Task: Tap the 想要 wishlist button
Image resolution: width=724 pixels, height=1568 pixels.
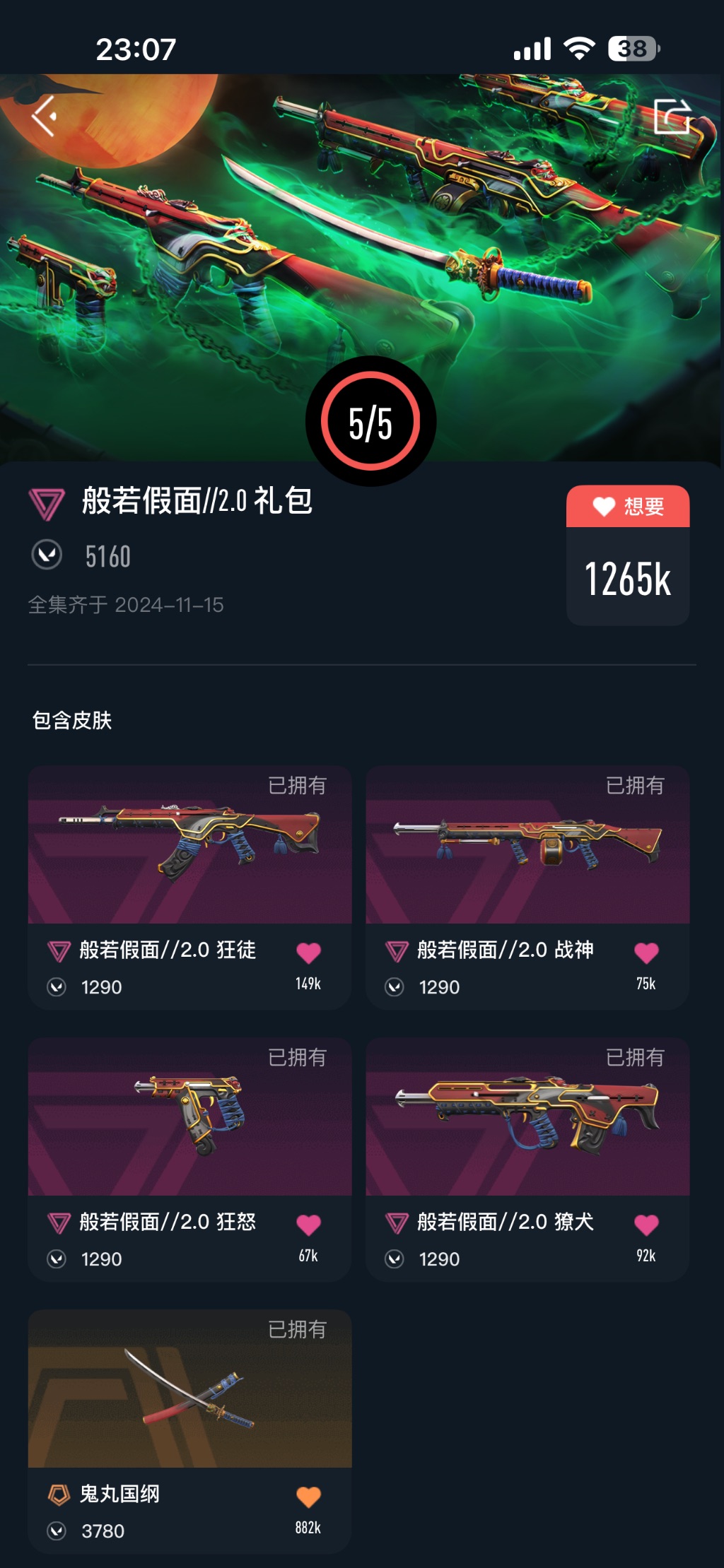Action: (x=628, y=507)
